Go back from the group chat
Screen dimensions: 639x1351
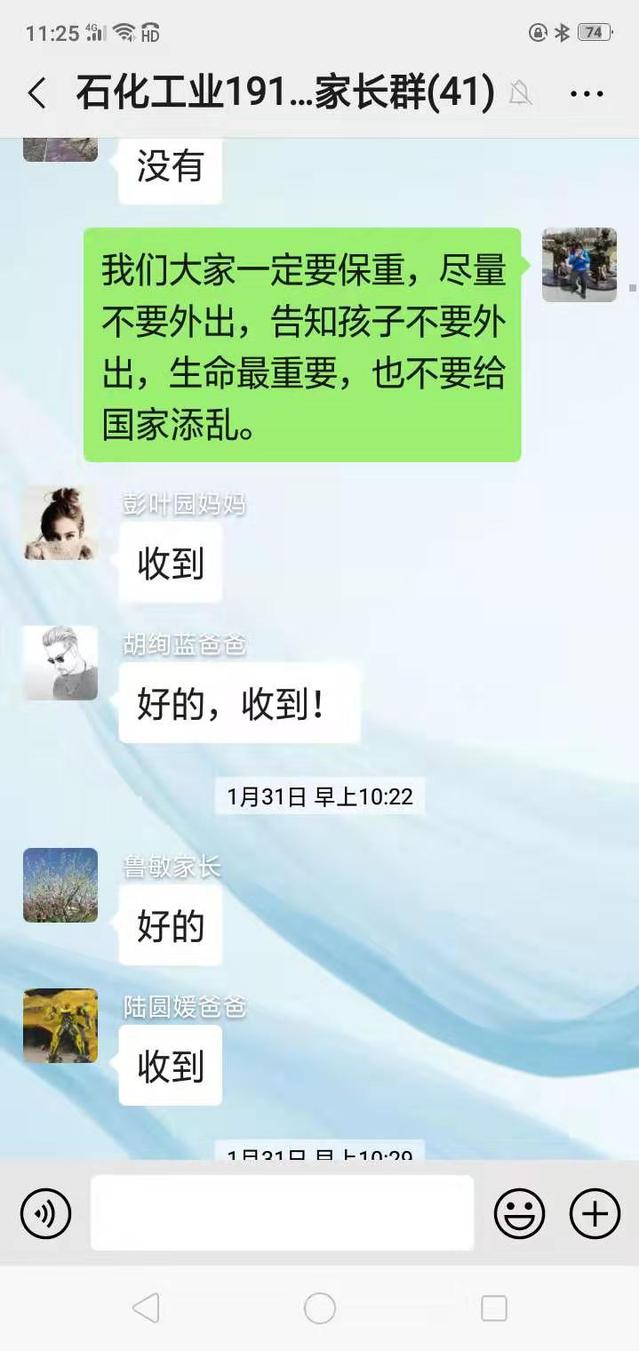(x=37, y=94)
